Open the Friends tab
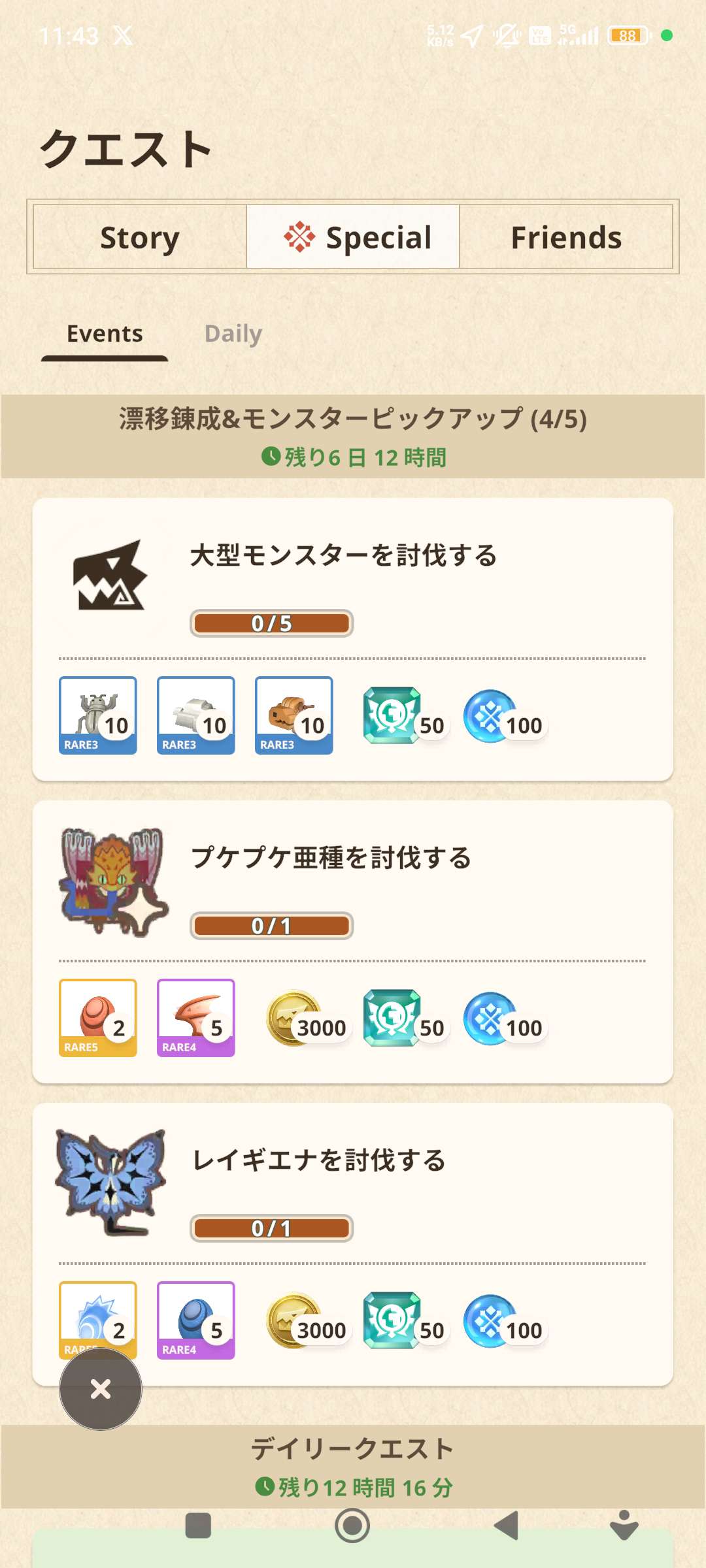Screen dimensions: 706x1568 (x=566, y=237)
